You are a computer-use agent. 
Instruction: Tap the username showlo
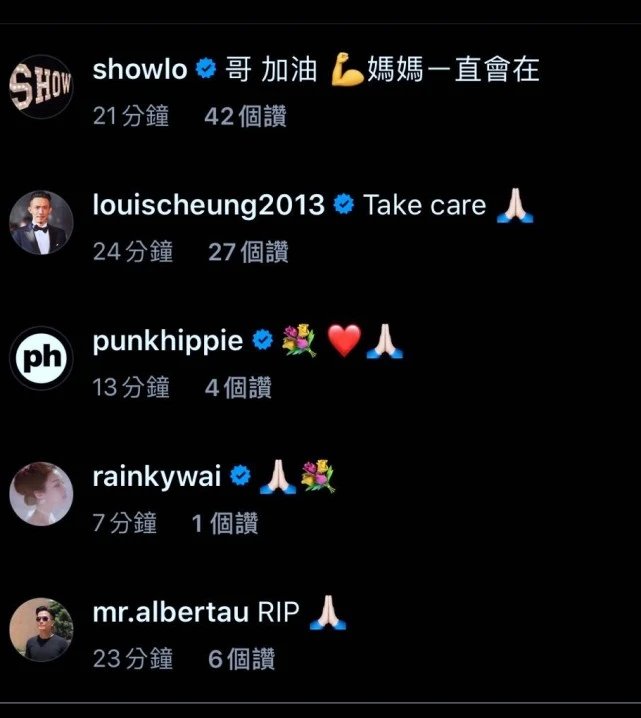pyautogui.click(x=140, y=69)
